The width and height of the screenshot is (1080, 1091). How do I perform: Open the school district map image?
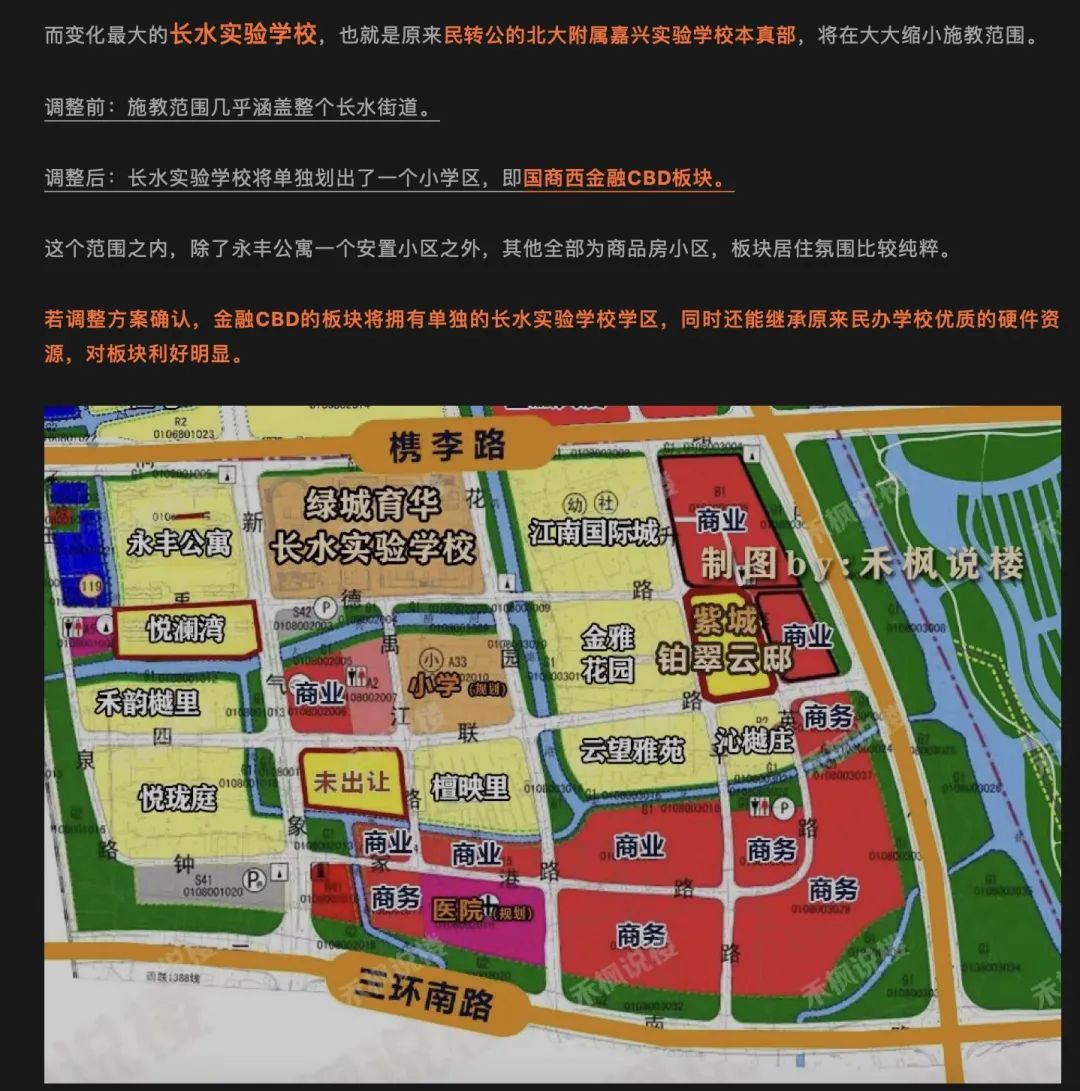[x=552, y=743]
